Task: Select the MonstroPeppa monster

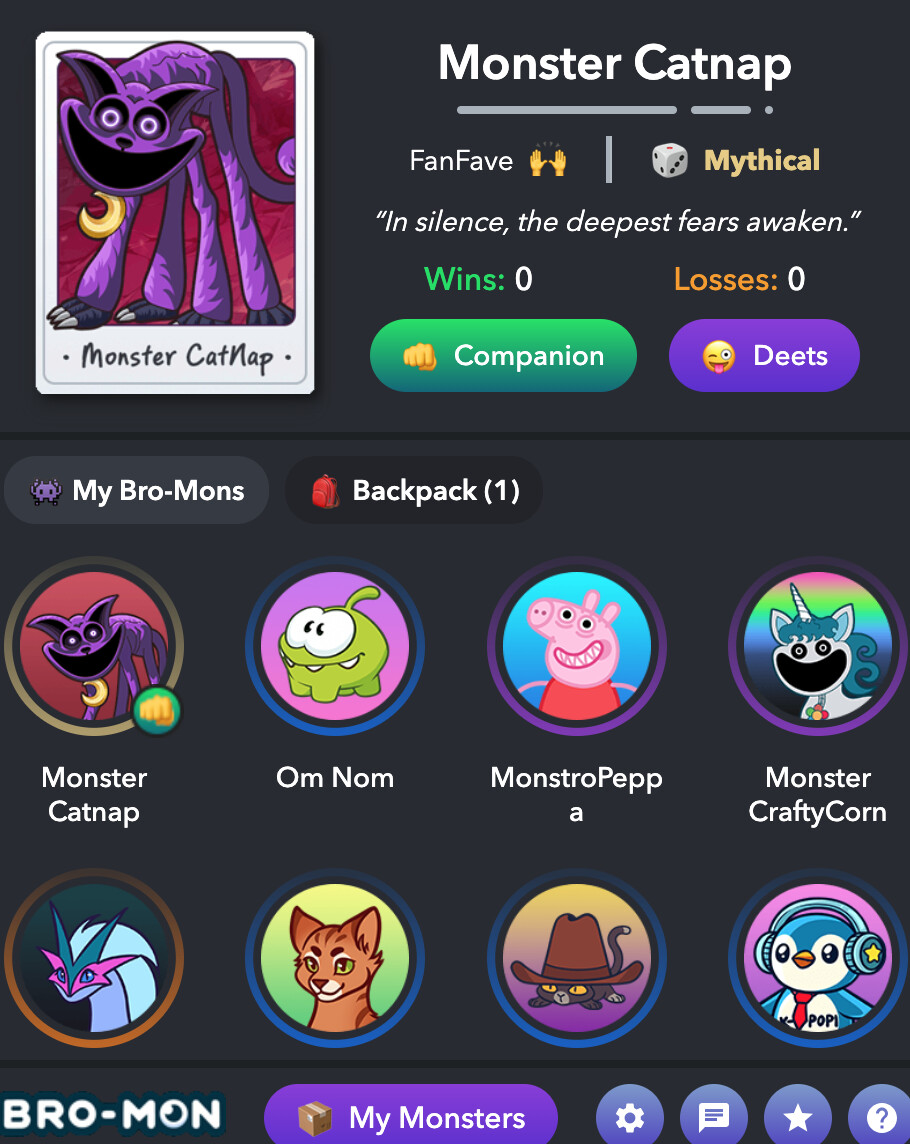Action: pos(577,646)
